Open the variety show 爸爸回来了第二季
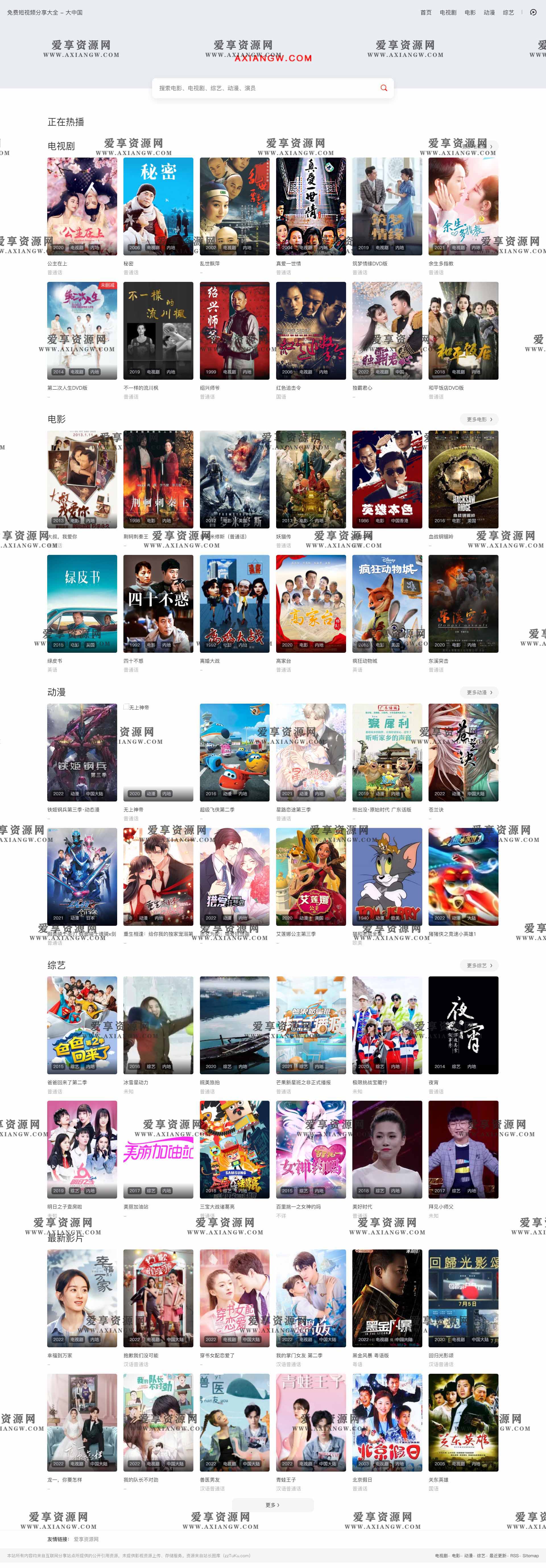Screen dimensions: 546x1568 82,1025
